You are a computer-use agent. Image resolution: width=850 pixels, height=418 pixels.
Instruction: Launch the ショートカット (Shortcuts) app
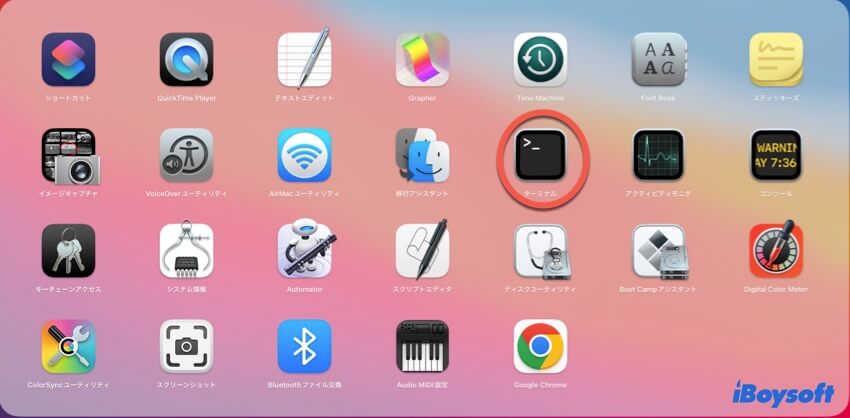pyautogui.click(x=68, y=59)
